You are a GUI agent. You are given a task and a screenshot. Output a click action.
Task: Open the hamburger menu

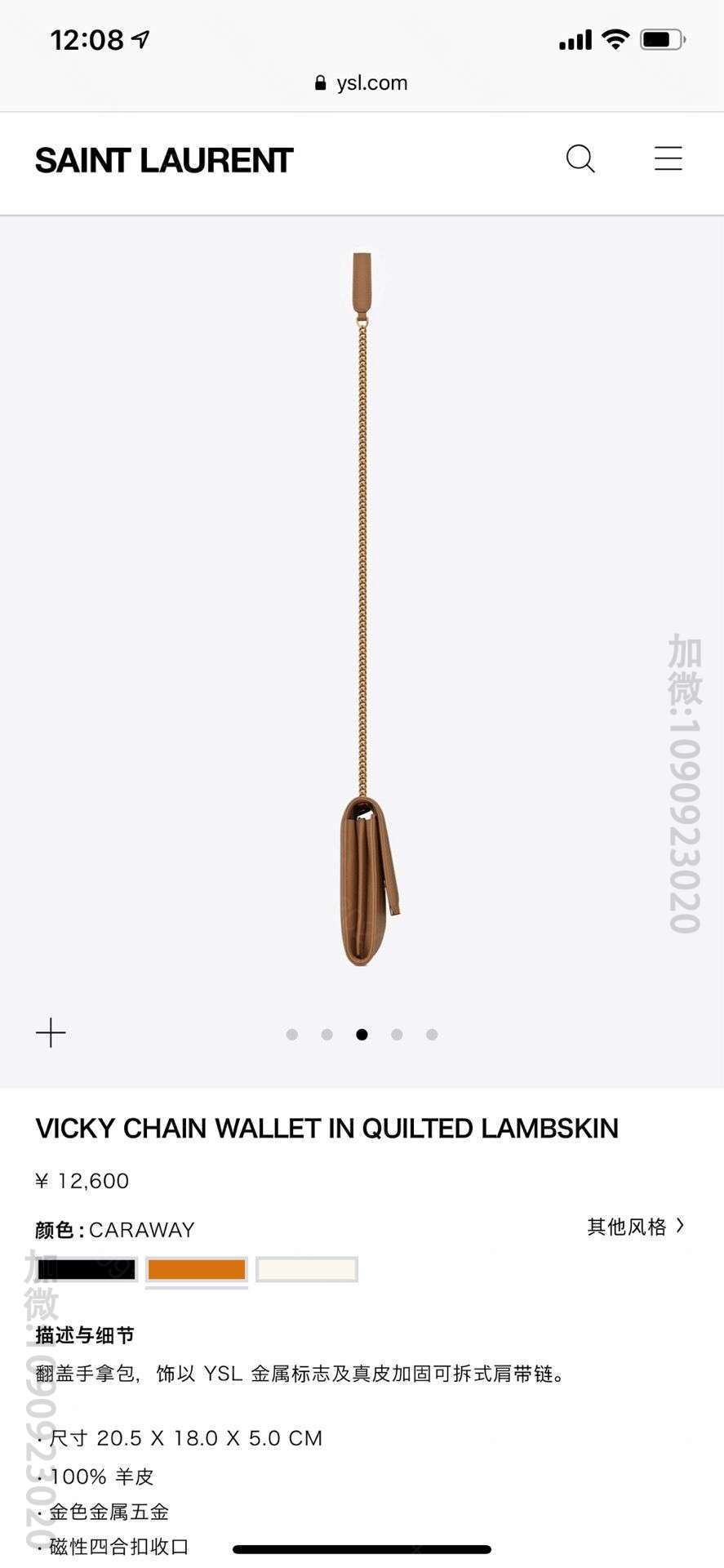pos(668,158)
